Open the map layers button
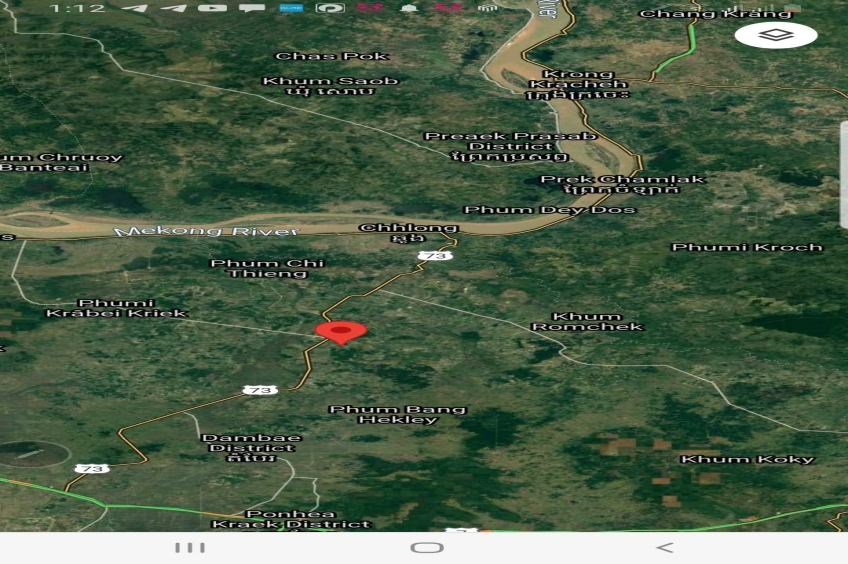This screenshot has width=848, height=564. [x=776, y=35]
